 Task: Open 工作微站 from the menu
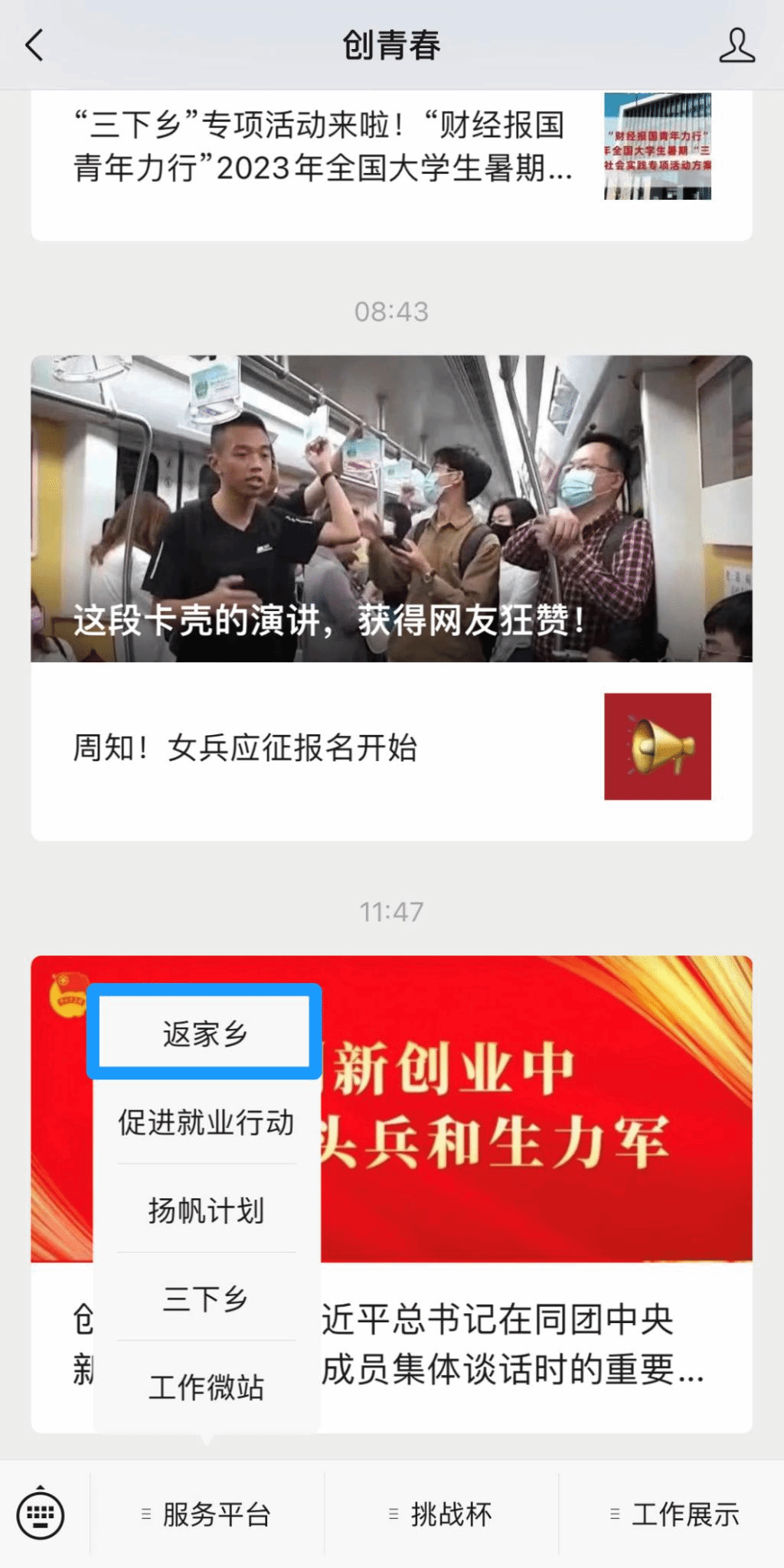tap(206, 1387)
